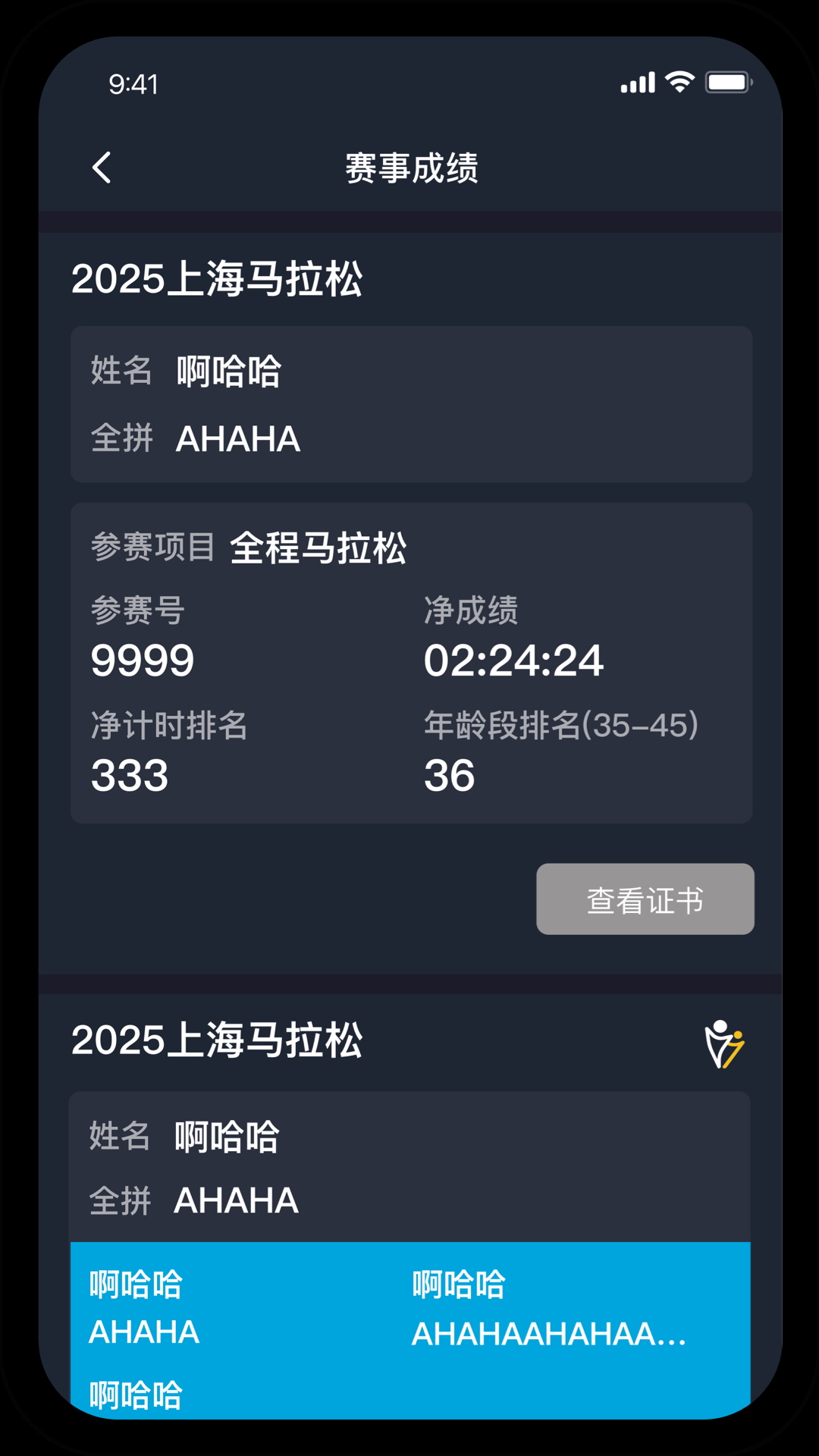Open certificate via 查看证书 button
This screenshot has width=819, height=1456.
click(645, 899)
